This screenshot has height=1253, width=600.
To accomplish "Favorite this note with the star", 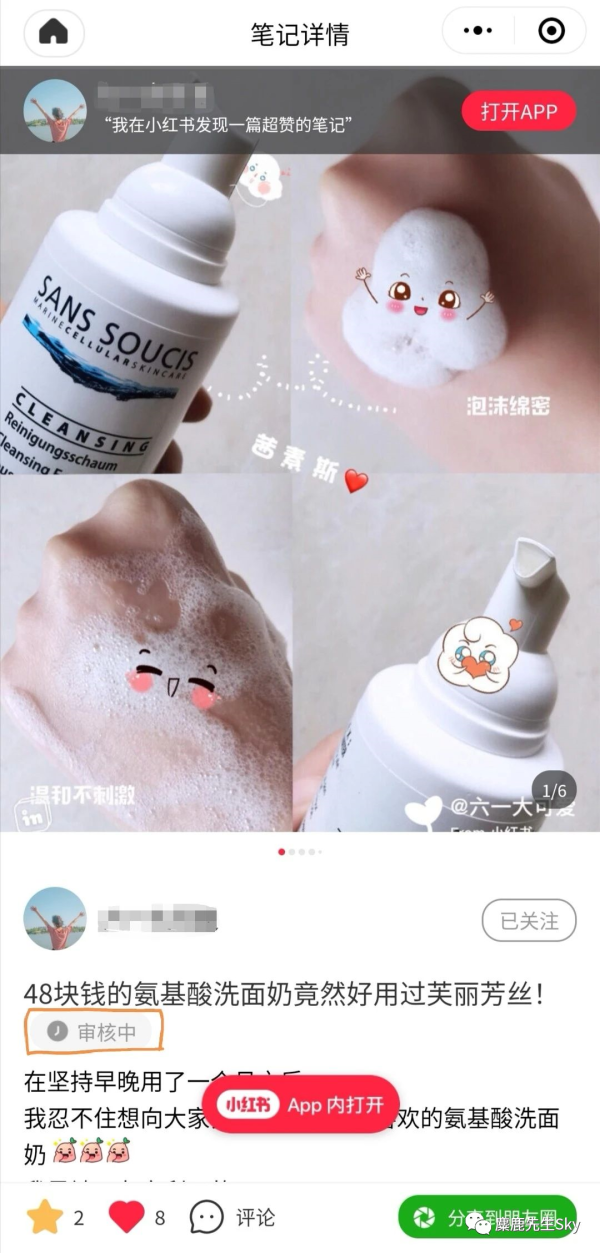I will click(45, 1217).
